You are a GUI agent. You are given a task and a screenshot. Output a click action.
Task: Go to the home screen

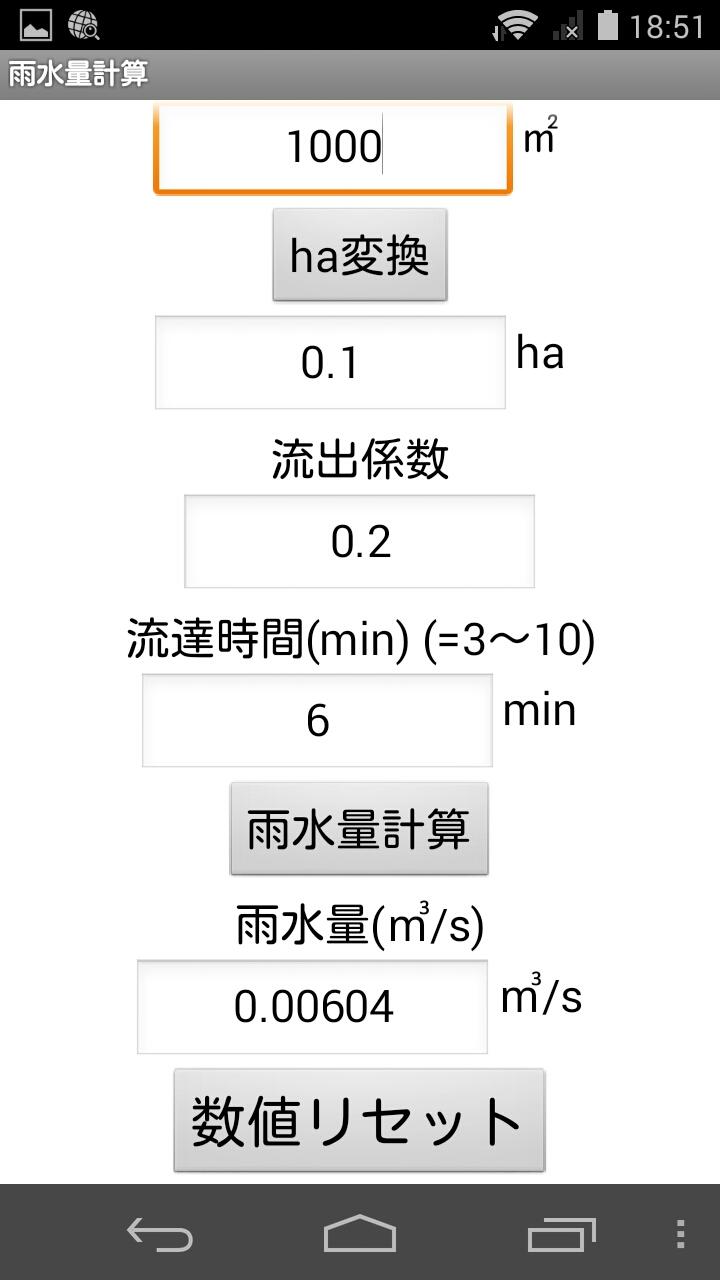(360, 1234)
